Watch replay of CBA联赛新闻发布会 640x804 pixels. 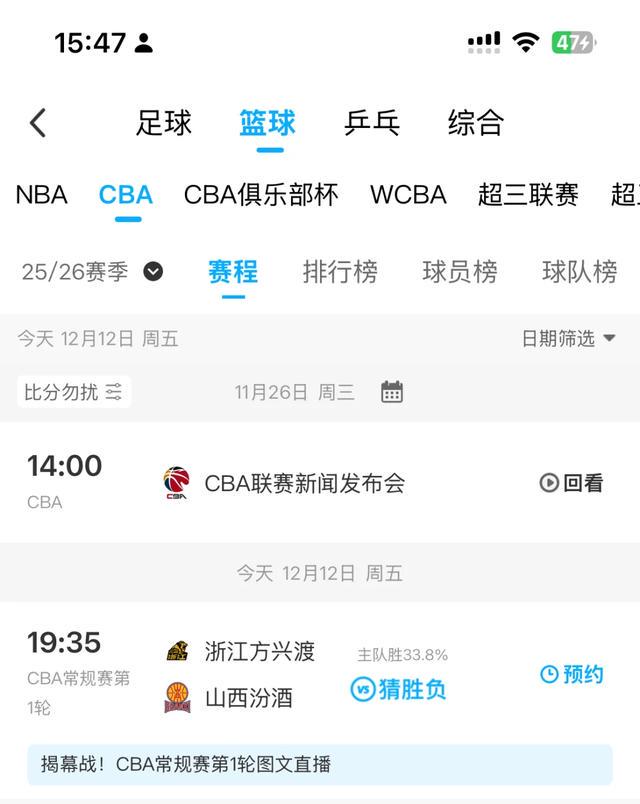click(x=572, y=483)
